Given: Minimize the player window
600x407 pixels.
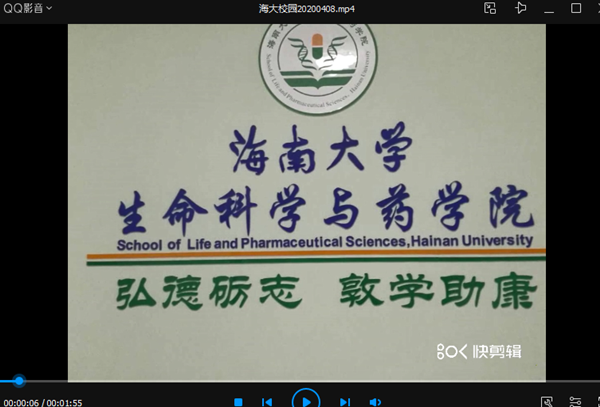Looking at the screenshot, I should pyautogui.click(x=550, y=8).
